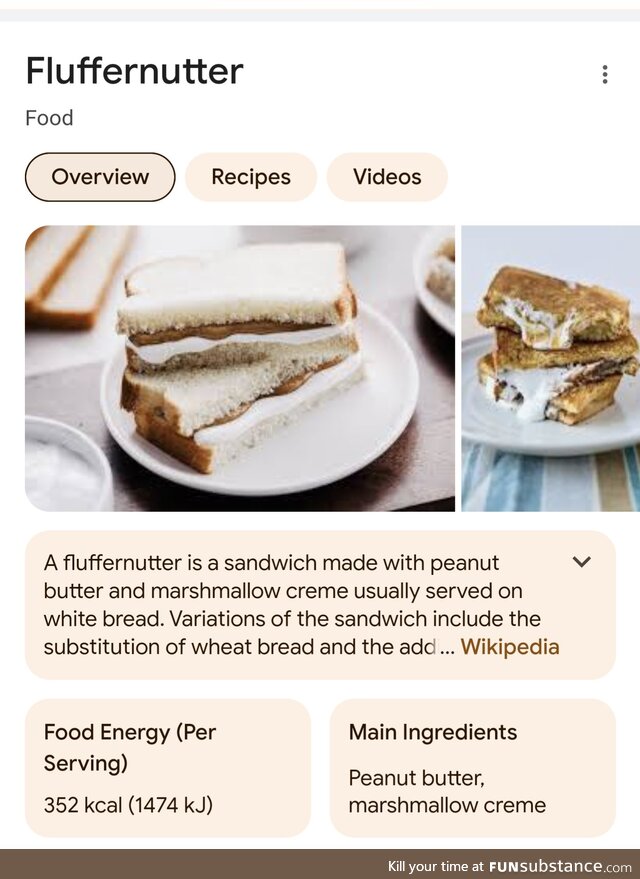View the grilled fluffernutter image
The image size is (640, 879).
[550, 368]
